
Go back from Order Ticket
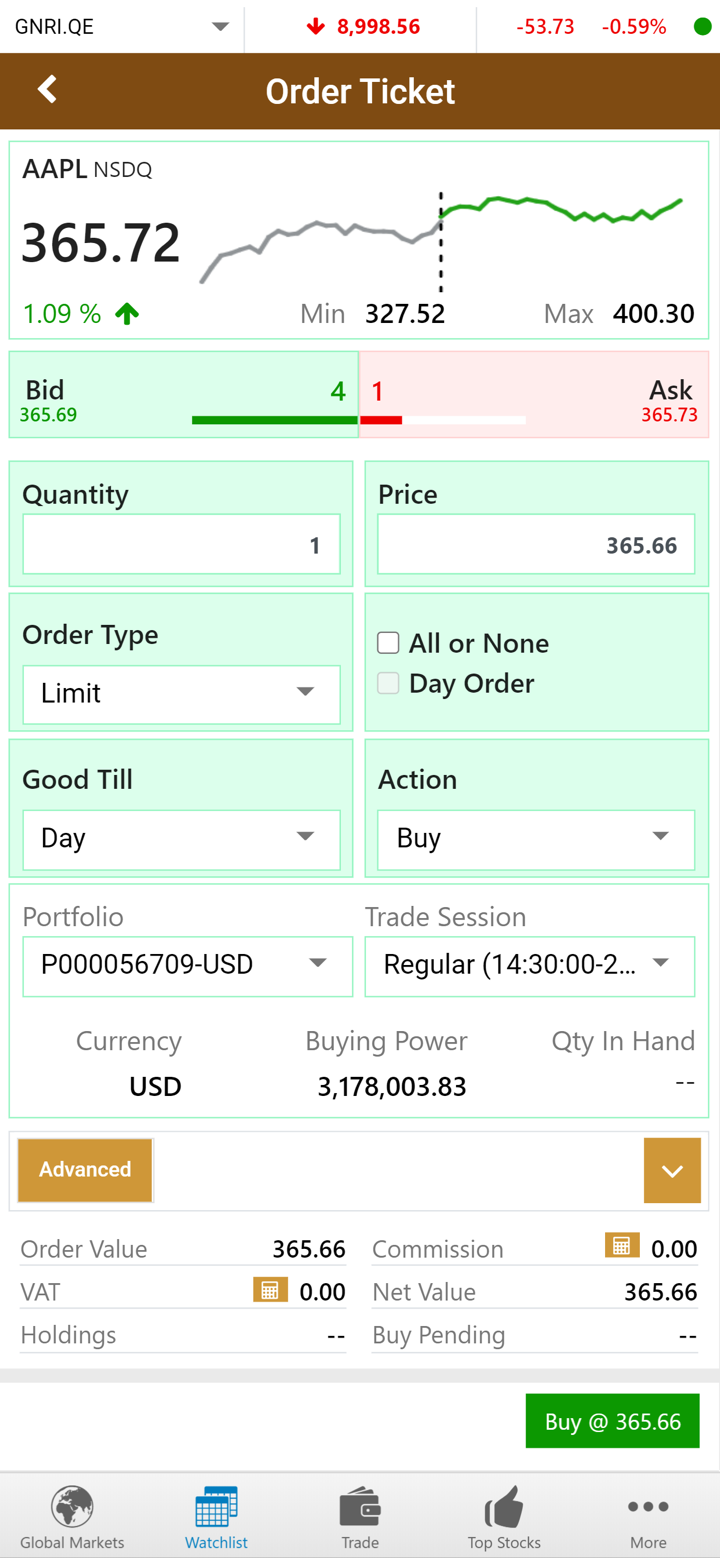click(x=47, y=90)
